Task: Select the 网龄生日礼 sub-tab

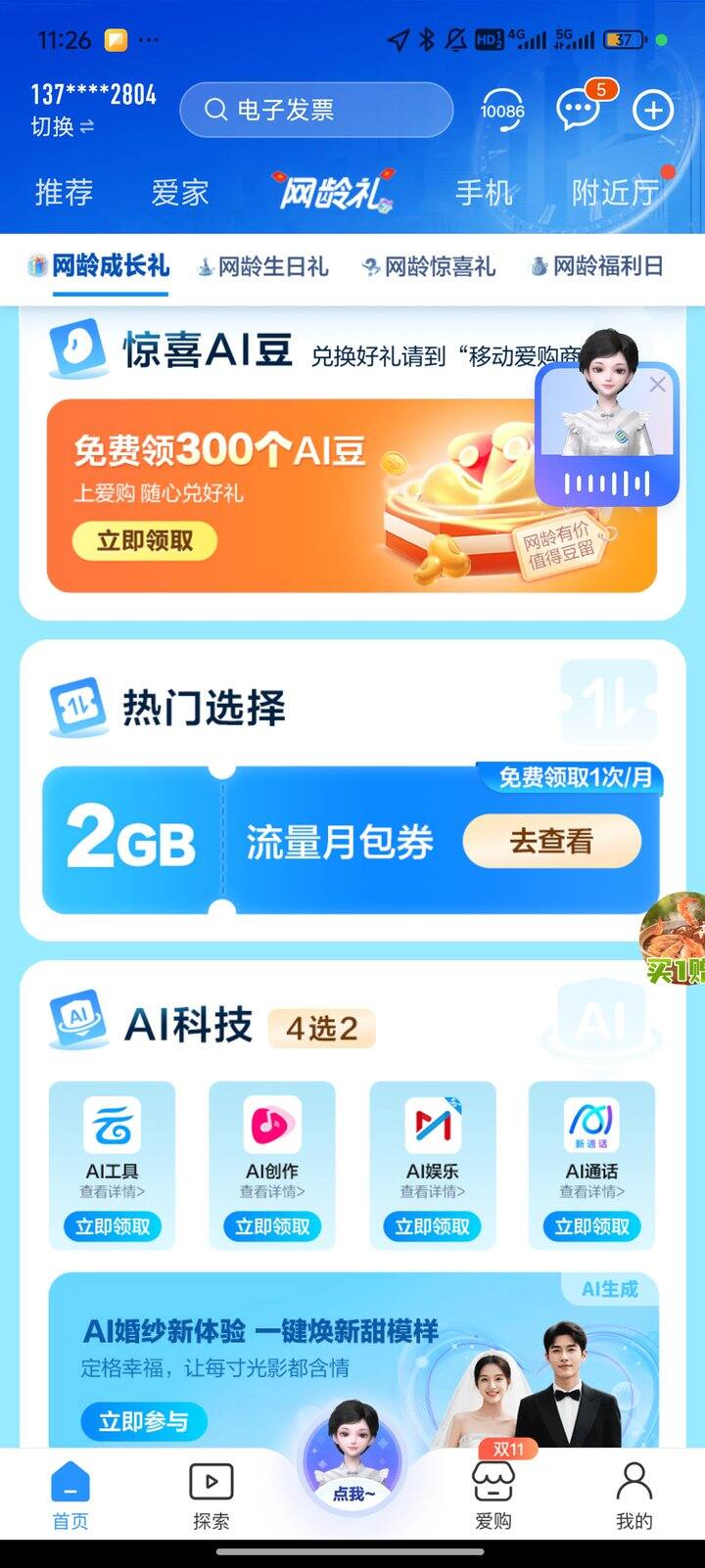Action: pyautogui.click(x=262, y=266)
